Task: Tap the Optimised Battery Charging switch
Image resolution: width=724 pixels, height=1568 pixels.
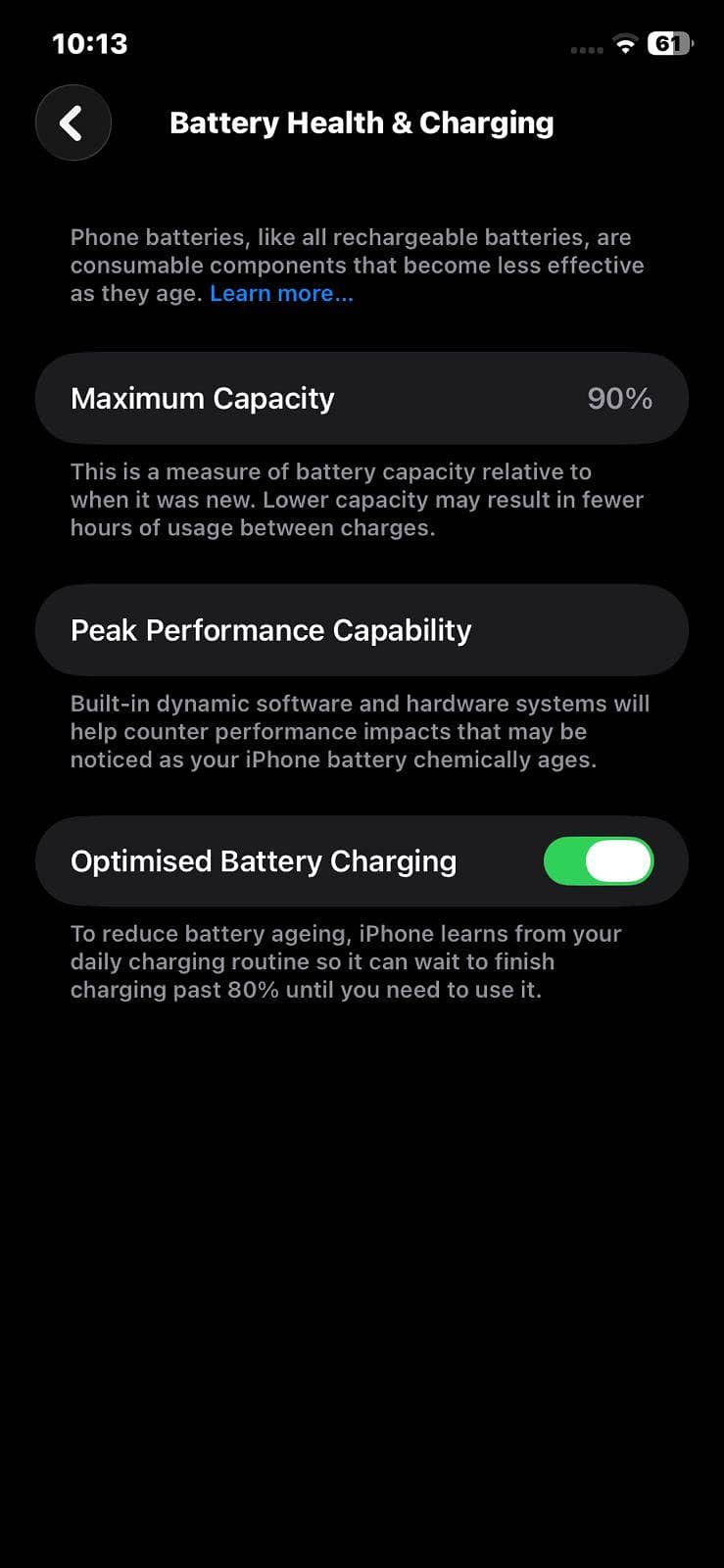Action: (599, 860)
